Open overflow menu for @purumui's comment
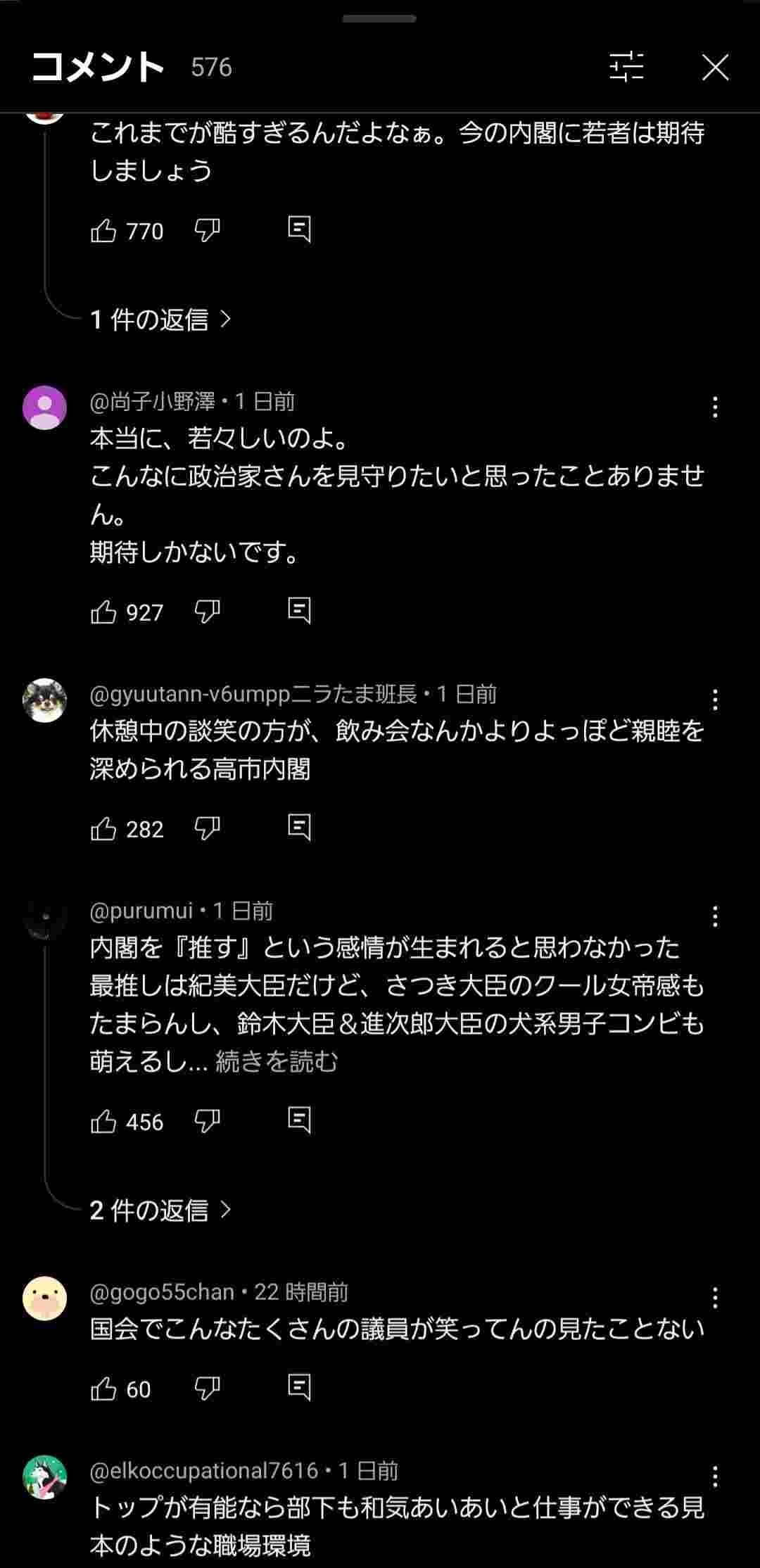 [x=715, y=916]
